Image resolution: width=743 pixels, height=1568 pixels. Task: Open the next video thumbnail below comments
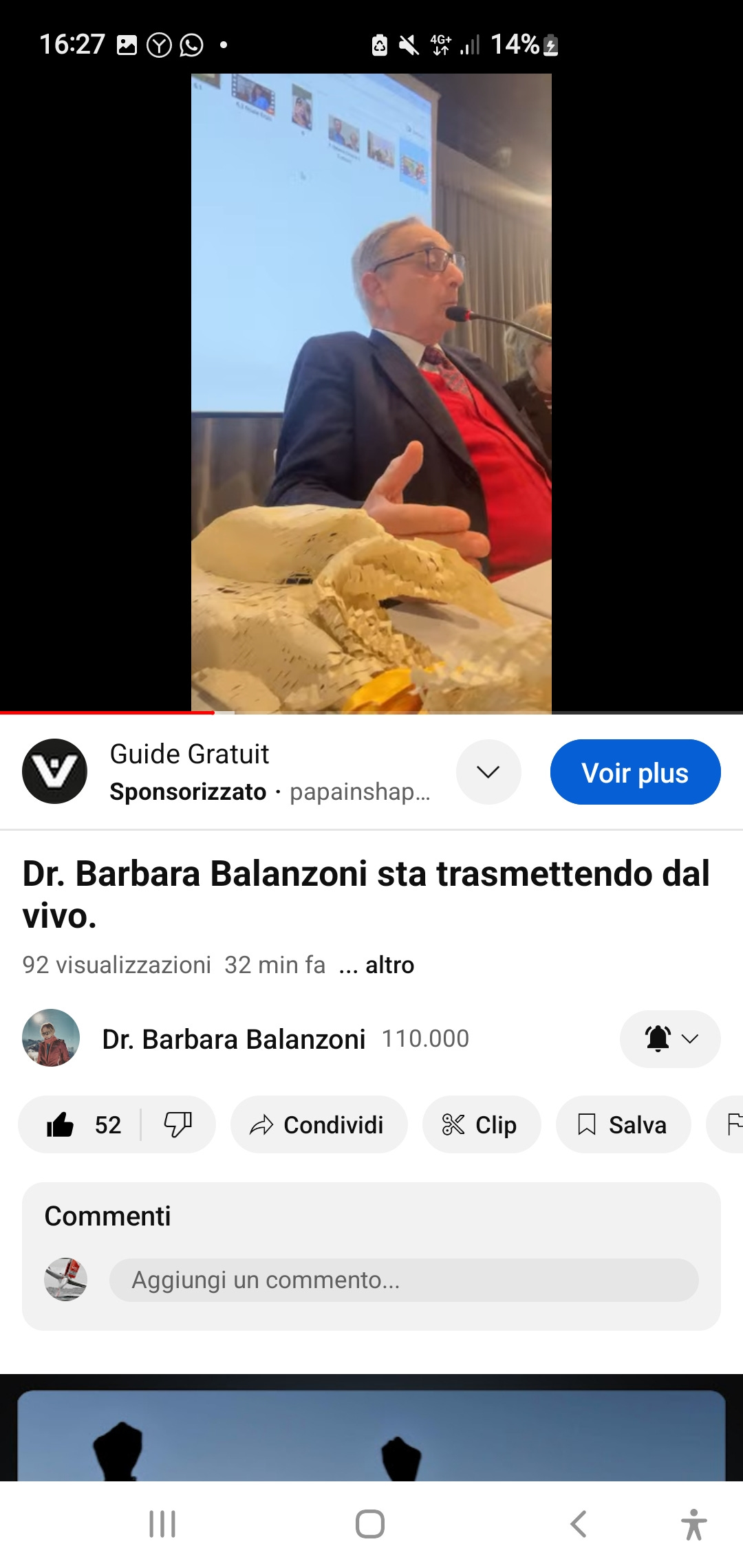click(x=371, y=1436)
